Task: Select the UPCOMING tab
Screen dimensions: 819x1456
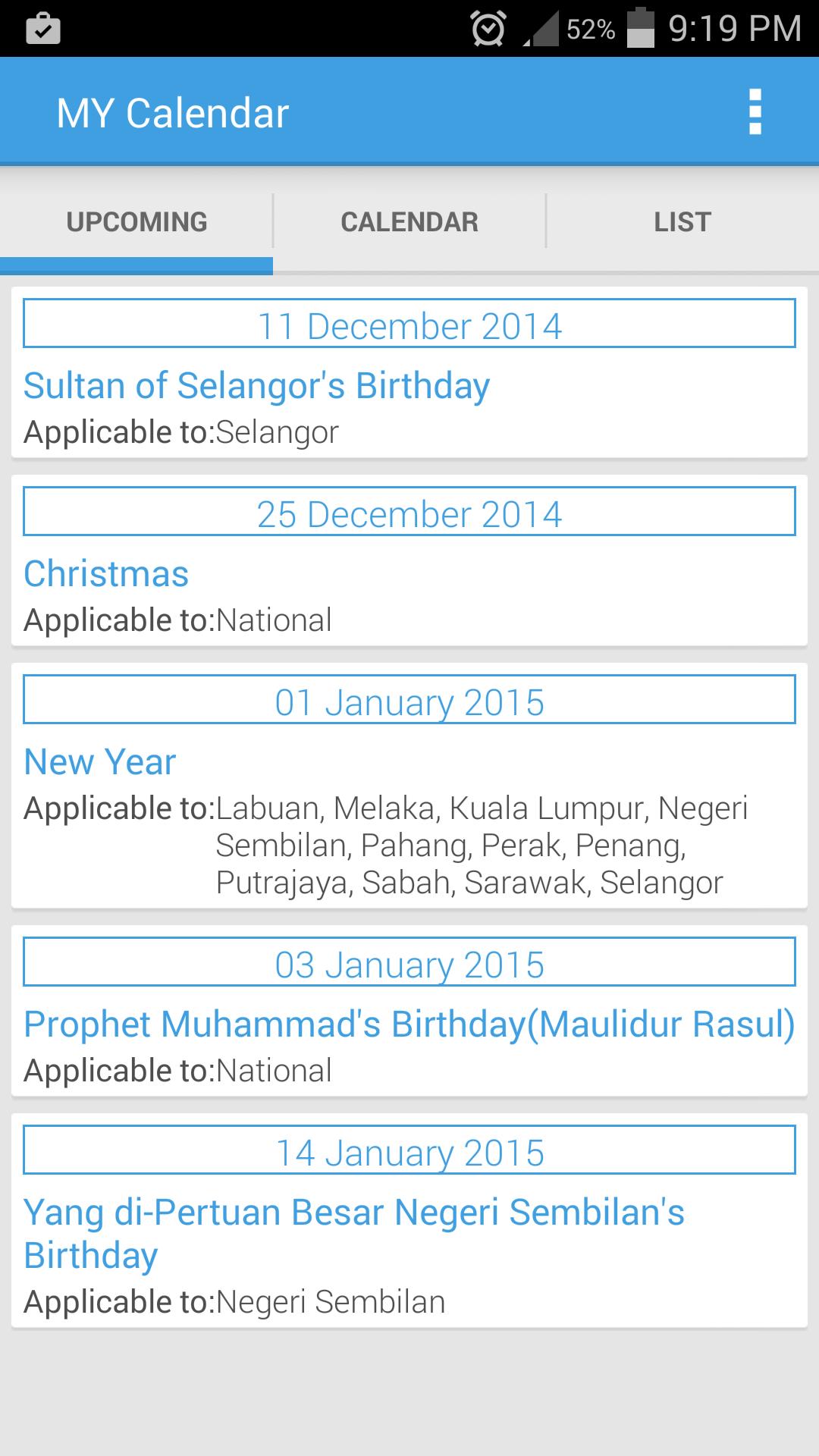Action: 136,221
